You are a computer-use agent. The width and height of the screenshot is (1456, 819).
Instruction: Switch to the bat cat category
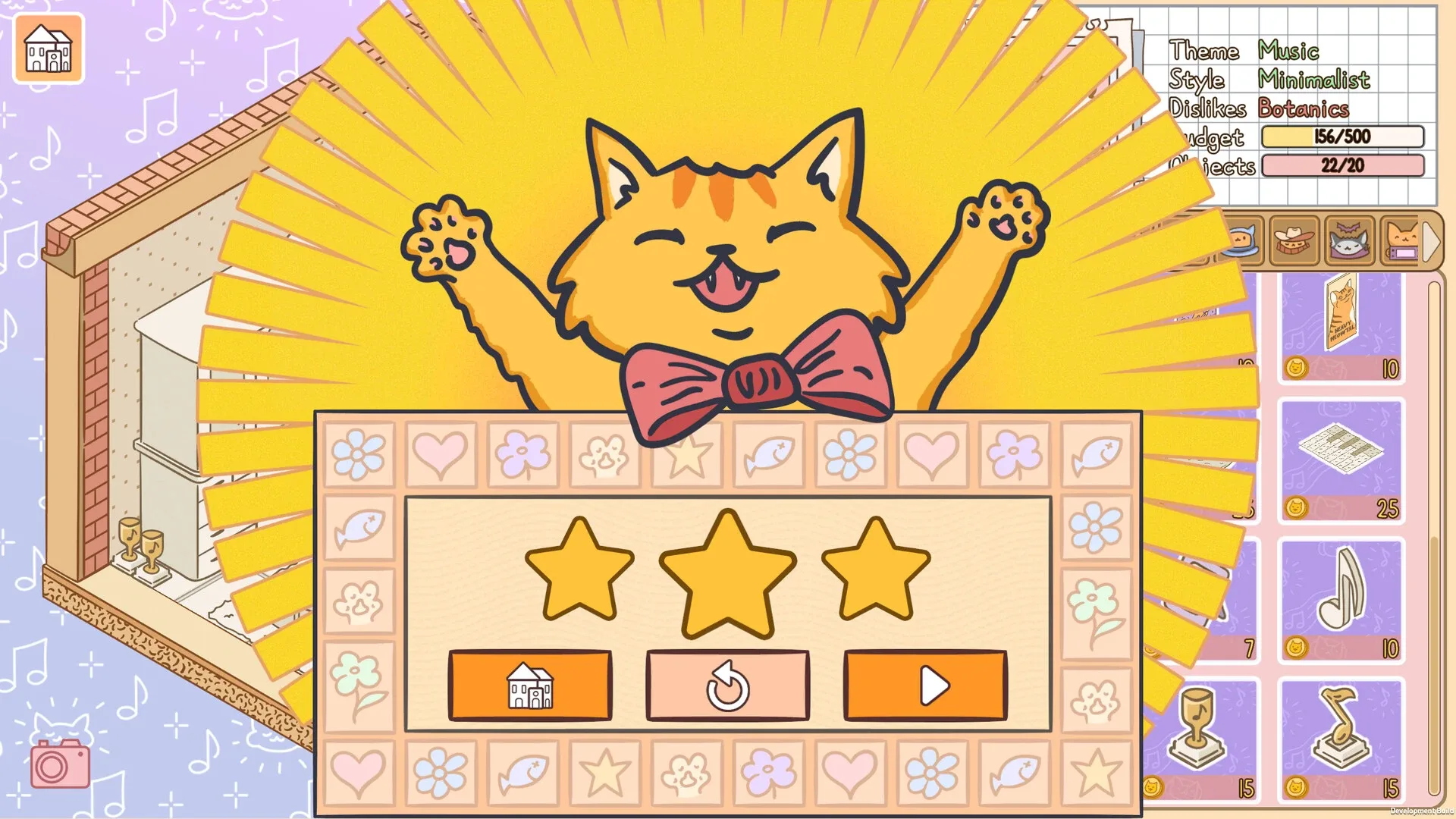click(x=1350, y=241)
